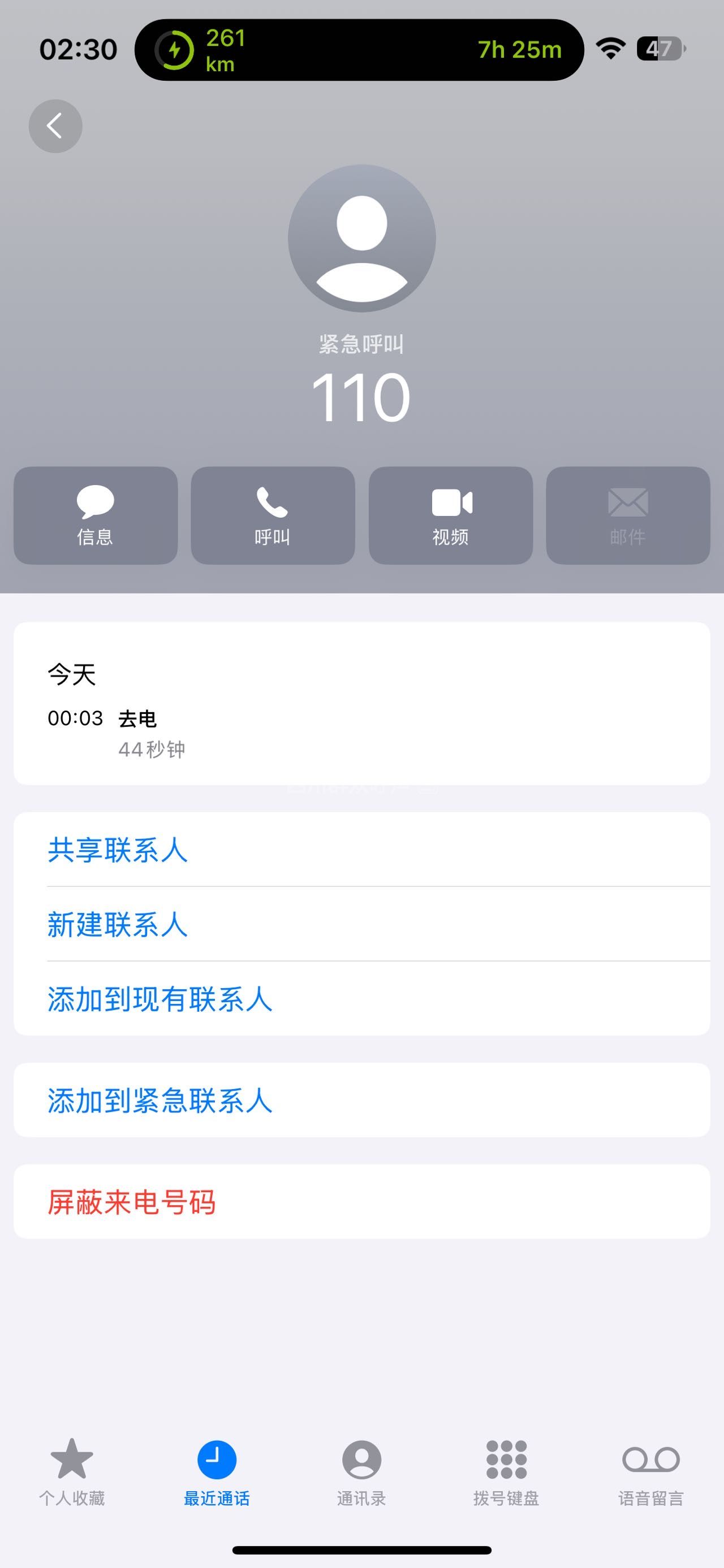724x1568 pixels.
Task: Send a message (信息) to 110
Action: click(x=96, y=515)
